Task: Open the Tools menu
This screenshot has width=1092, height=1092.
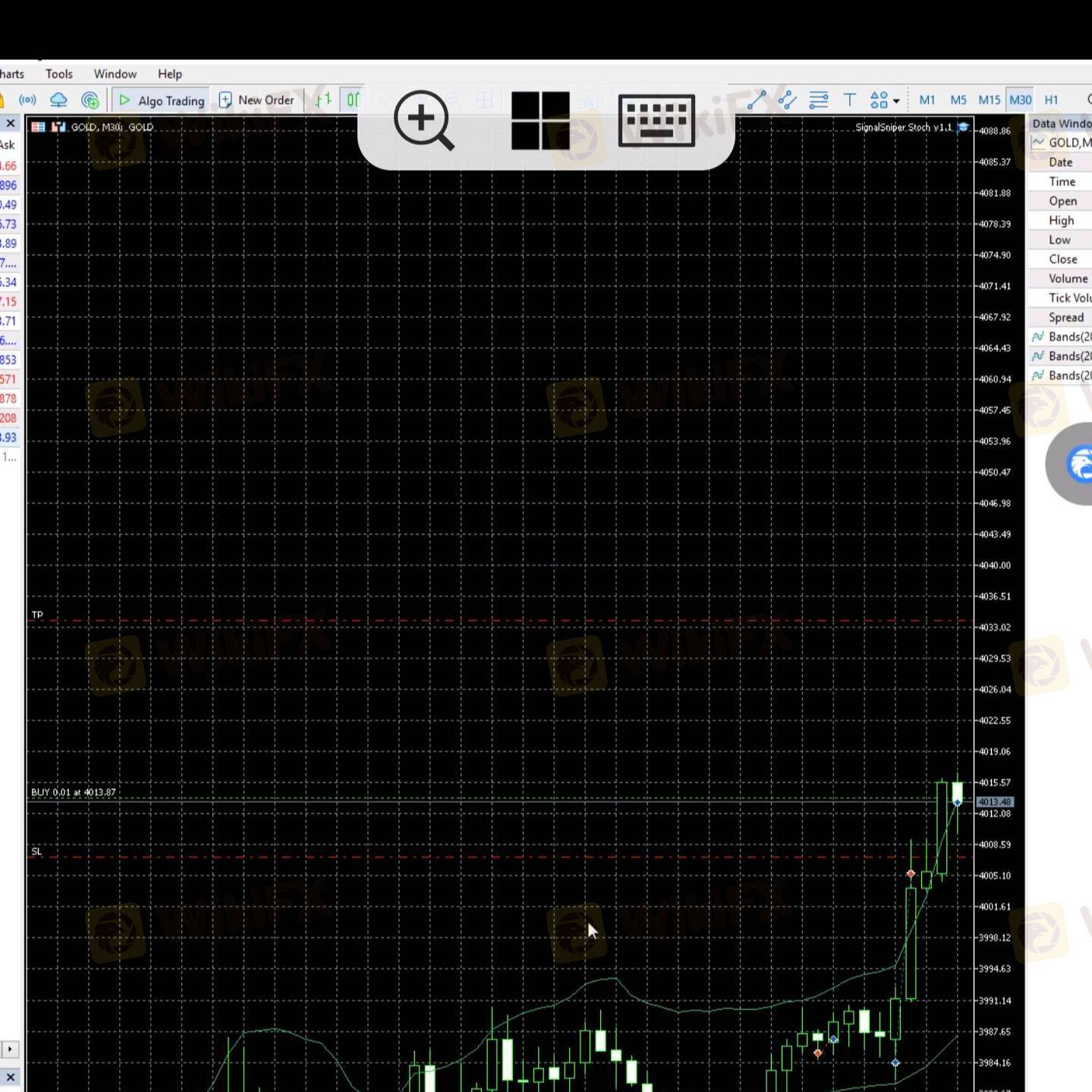Action: 59,74
